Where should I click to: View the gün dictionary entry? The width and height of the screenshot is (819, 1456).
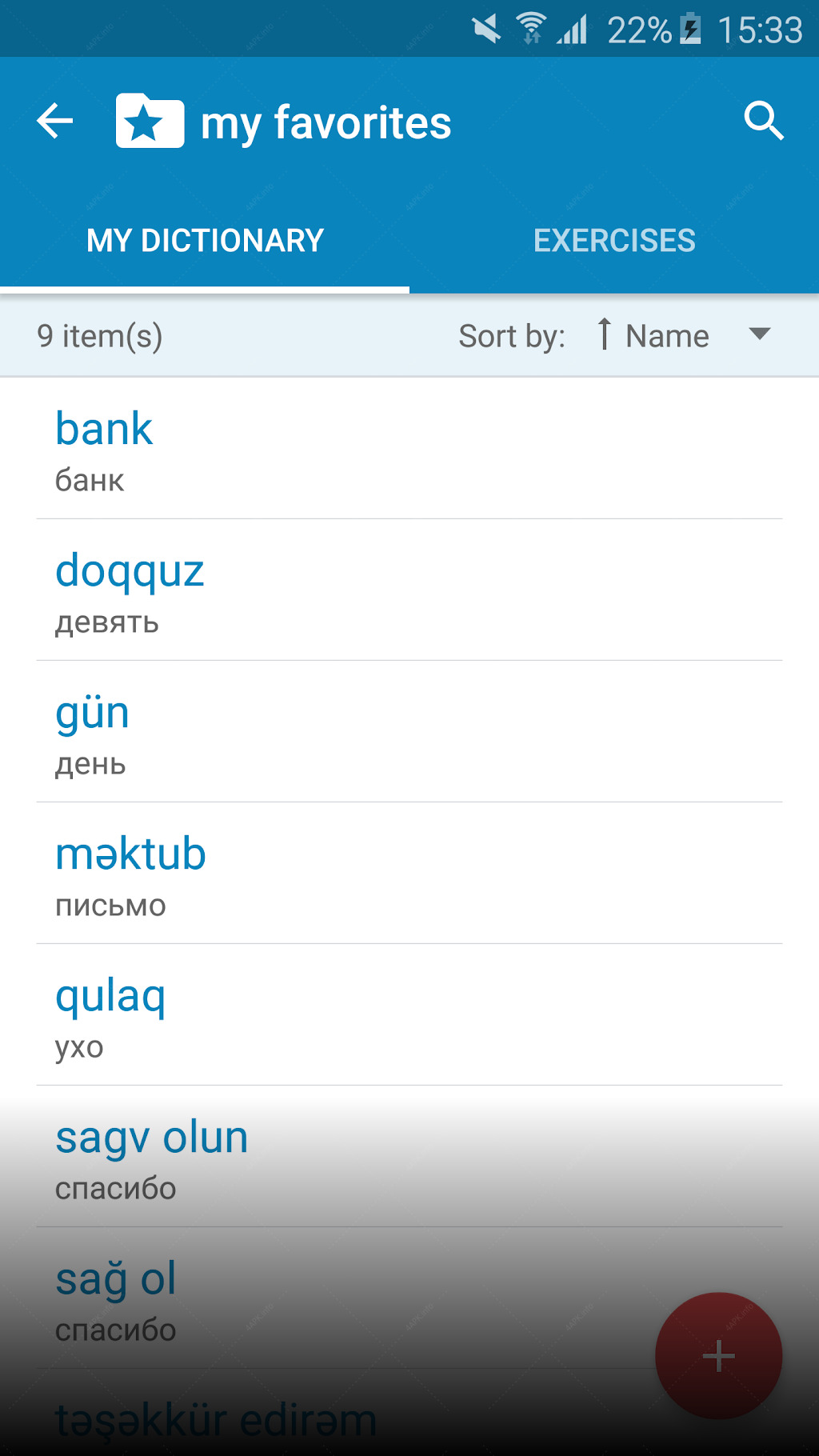(409, 732)
